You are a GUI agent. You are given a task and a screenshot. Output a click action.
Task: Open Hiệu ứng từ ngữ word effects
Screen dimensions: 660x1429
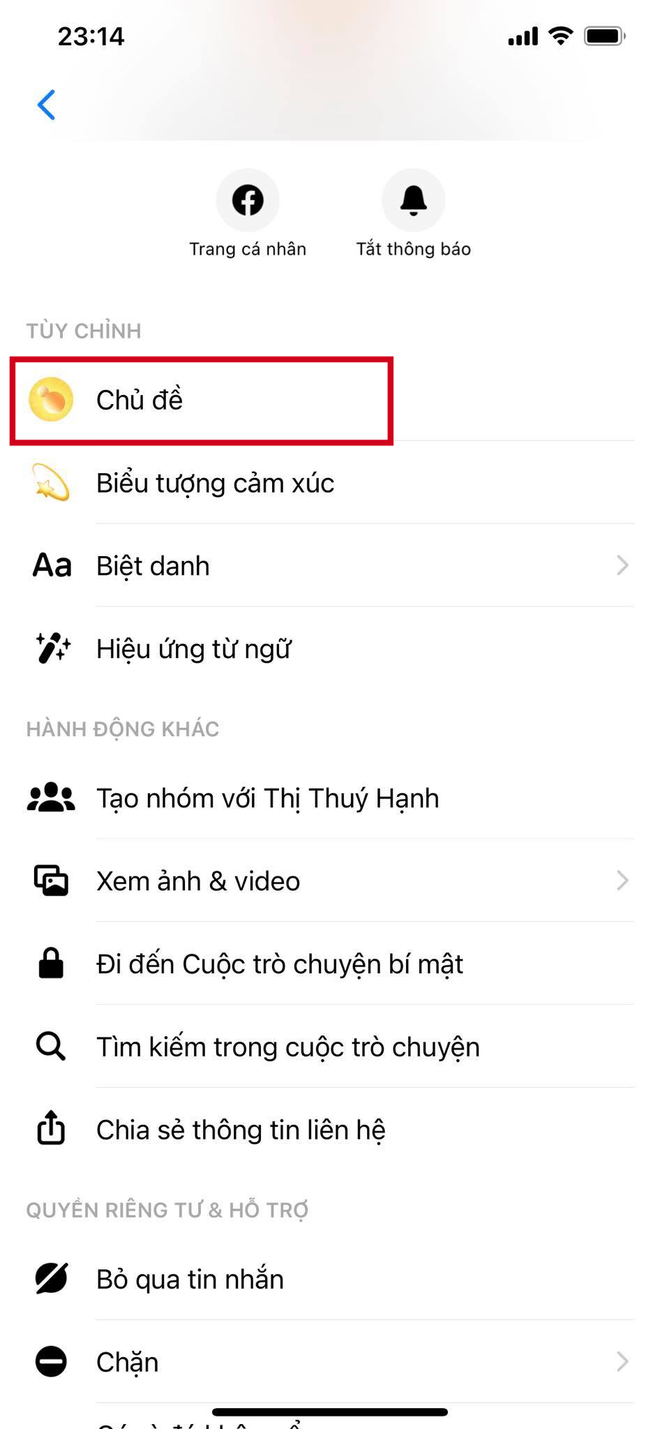coord(193,649)
